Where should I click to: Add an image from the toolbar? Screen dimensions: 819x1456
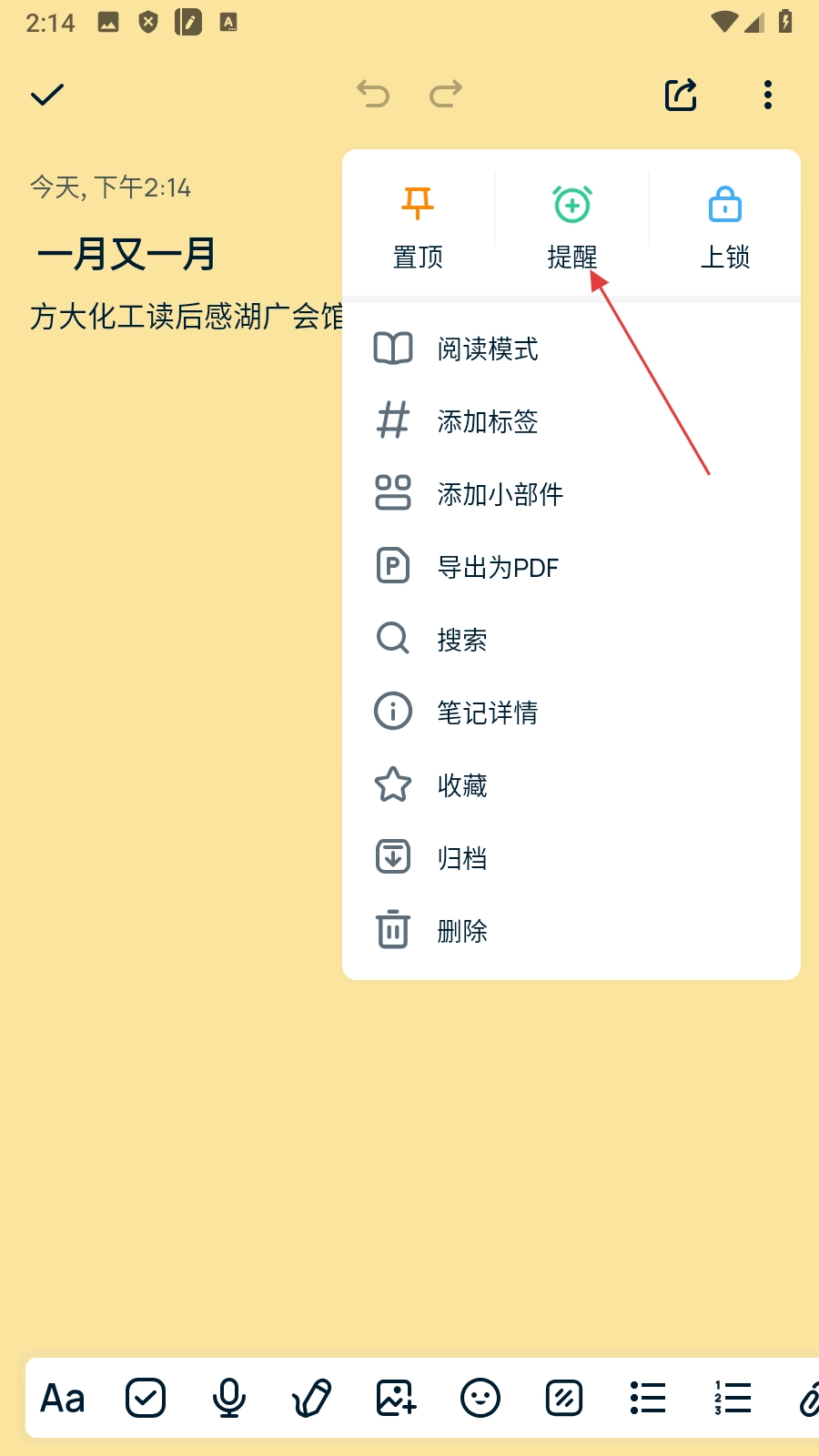[x=397, y=1399]
